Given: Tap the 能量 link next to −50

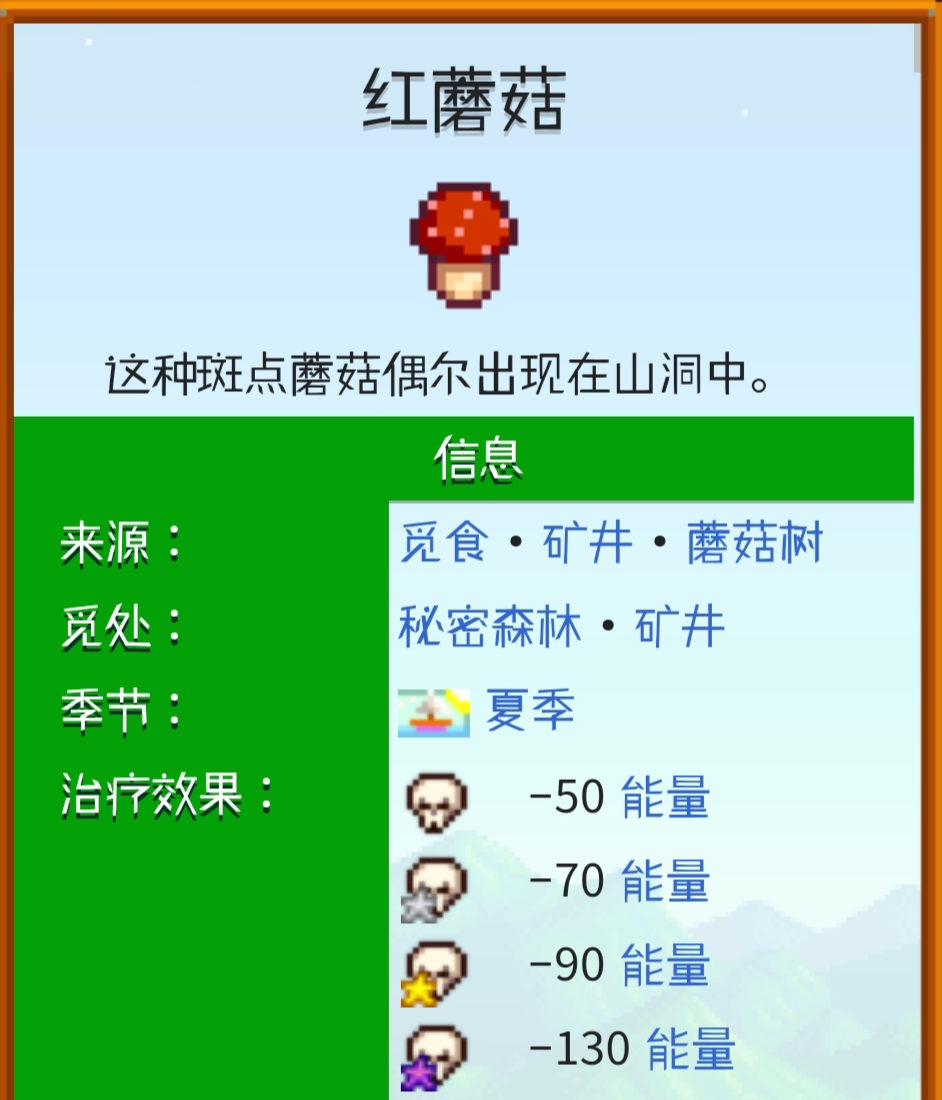Looking at the screenshot, I should [665, 798].
